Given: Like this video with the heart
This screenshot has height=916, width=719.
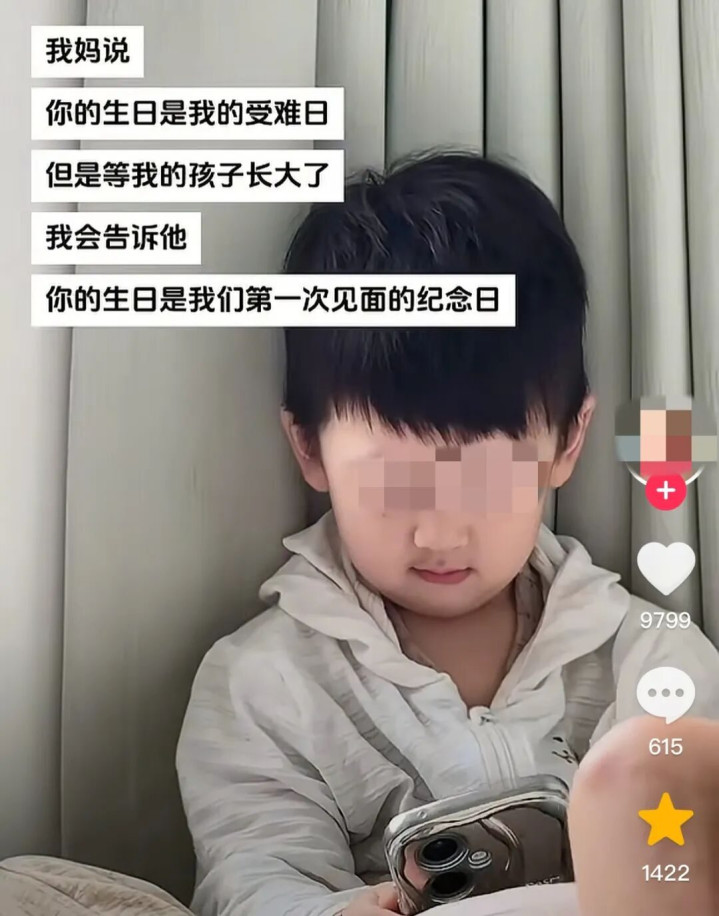Looking at the screenshot, I should pyautogui.click(x=666, y=568).
